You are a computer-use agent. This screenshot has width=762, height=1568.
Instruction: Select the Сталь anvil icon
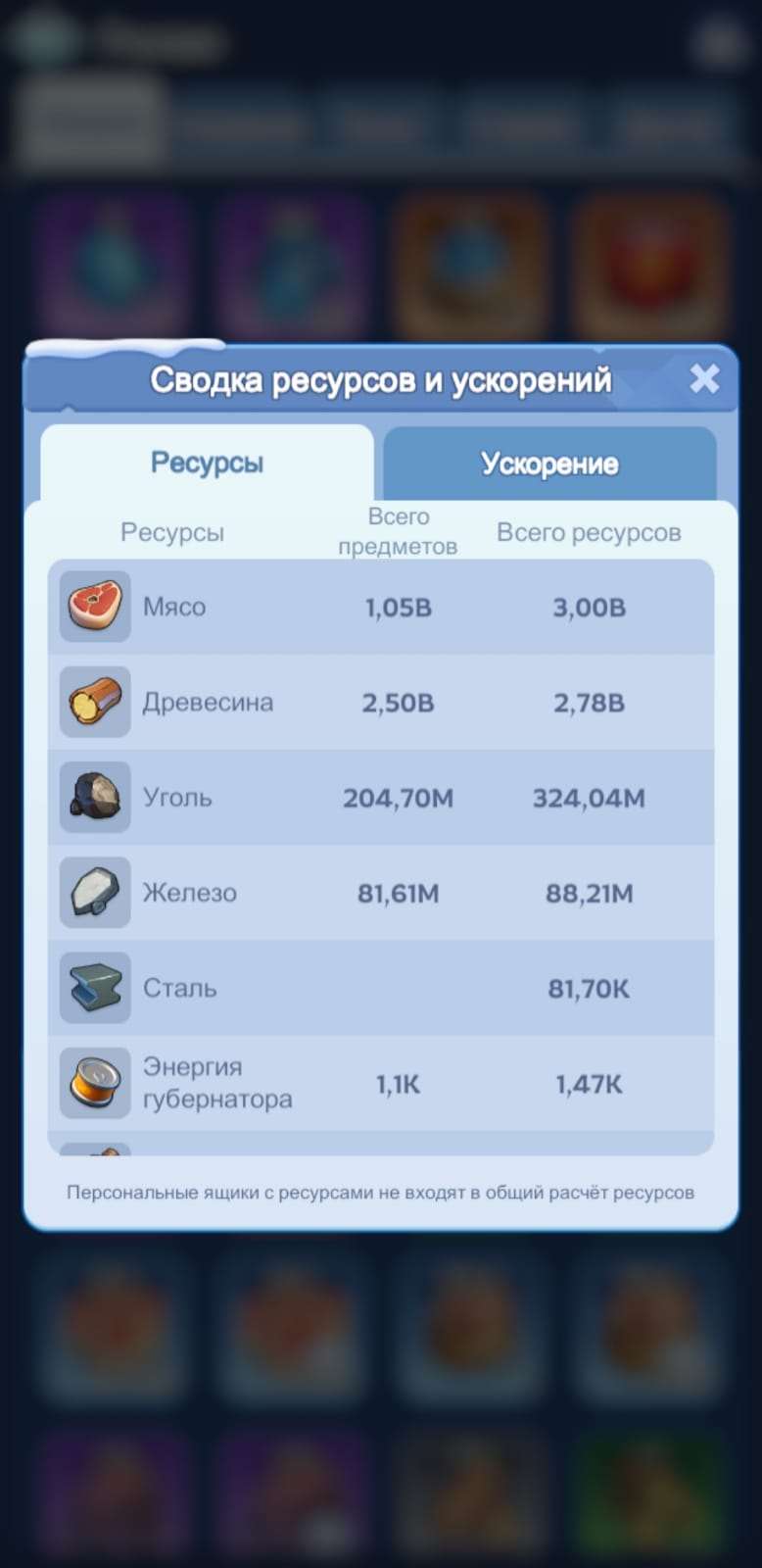pyautogui.click(x=94, y=988)
